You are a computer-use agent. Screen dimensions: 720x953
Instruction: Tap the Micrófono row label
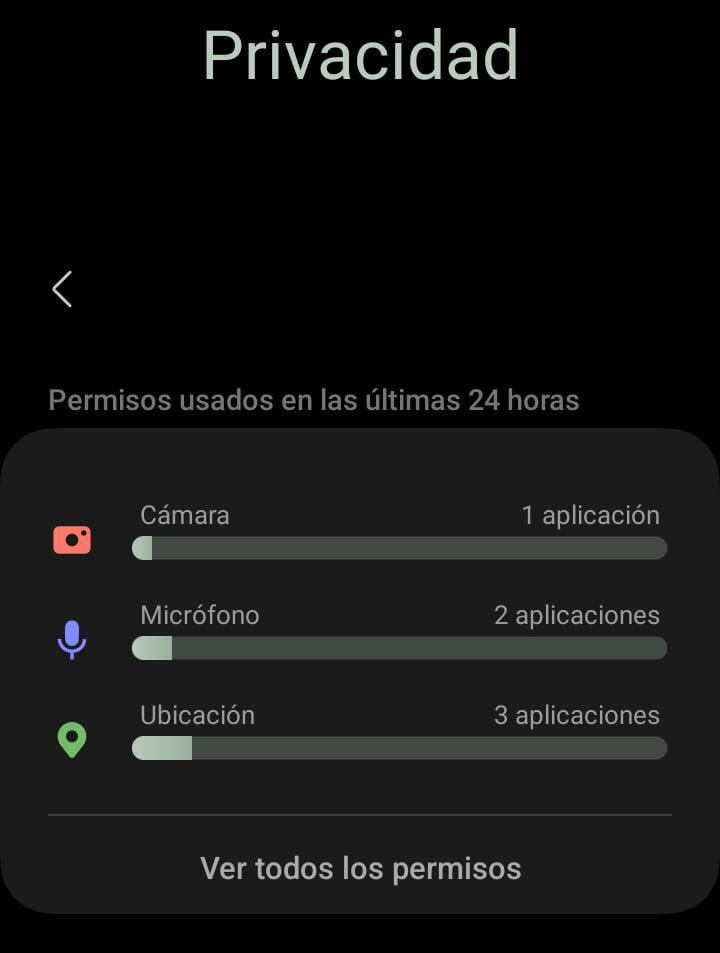coord(198,615)
